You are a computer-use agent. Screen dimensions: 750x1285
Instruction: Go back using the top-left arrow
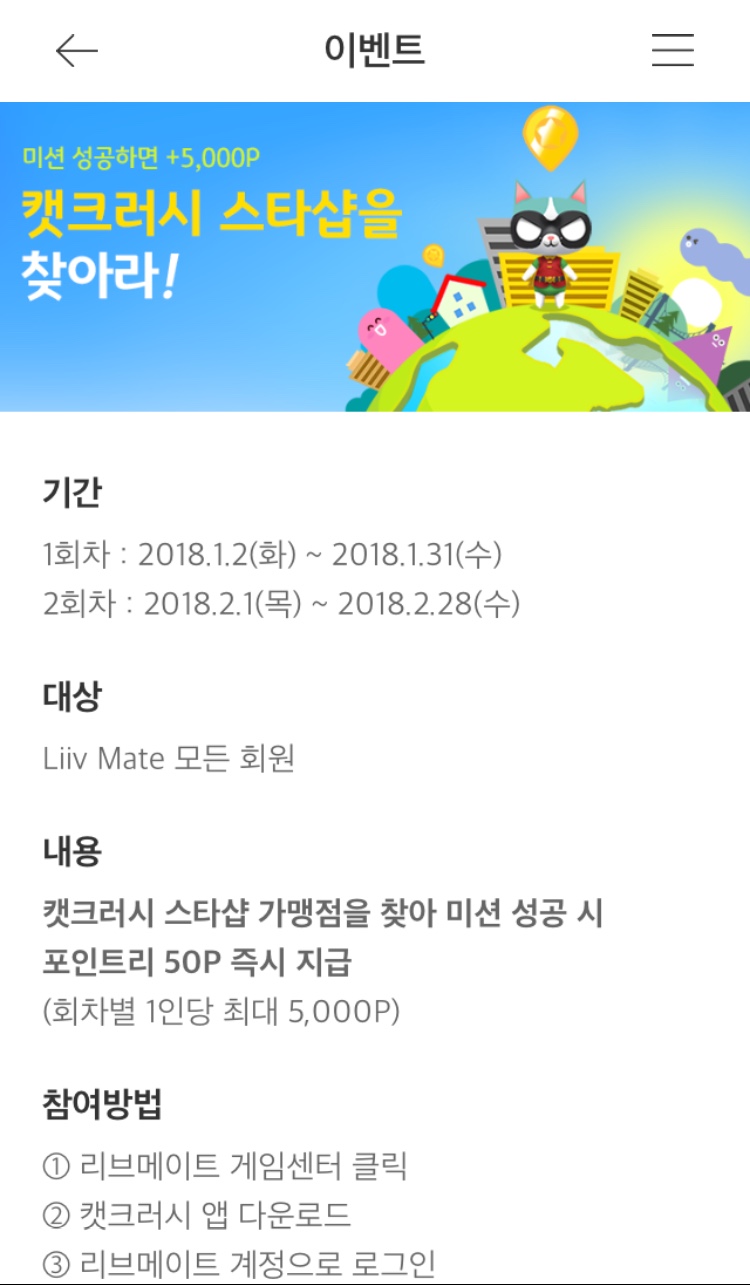tap(77, 51)
